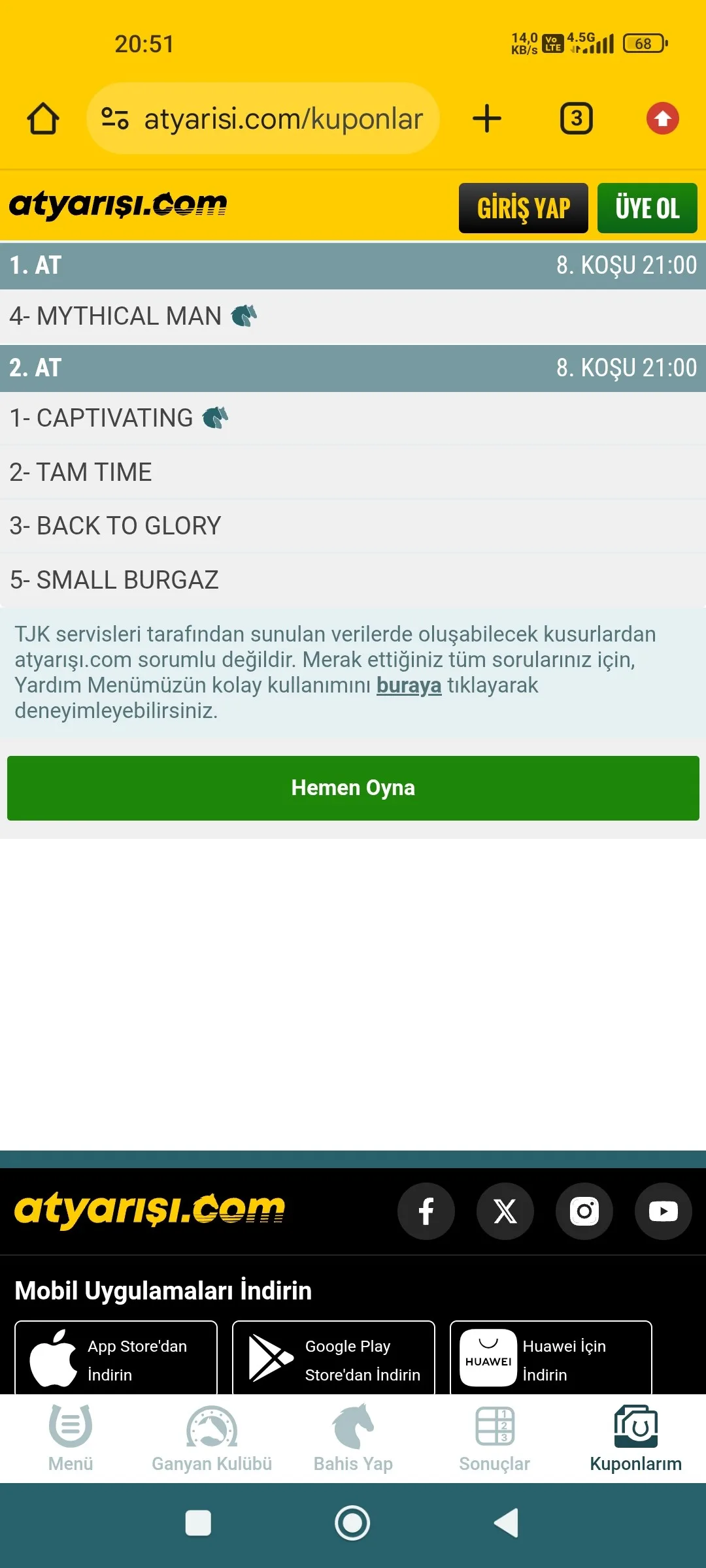
Task: Open a new browser tab
Action: 486,119
